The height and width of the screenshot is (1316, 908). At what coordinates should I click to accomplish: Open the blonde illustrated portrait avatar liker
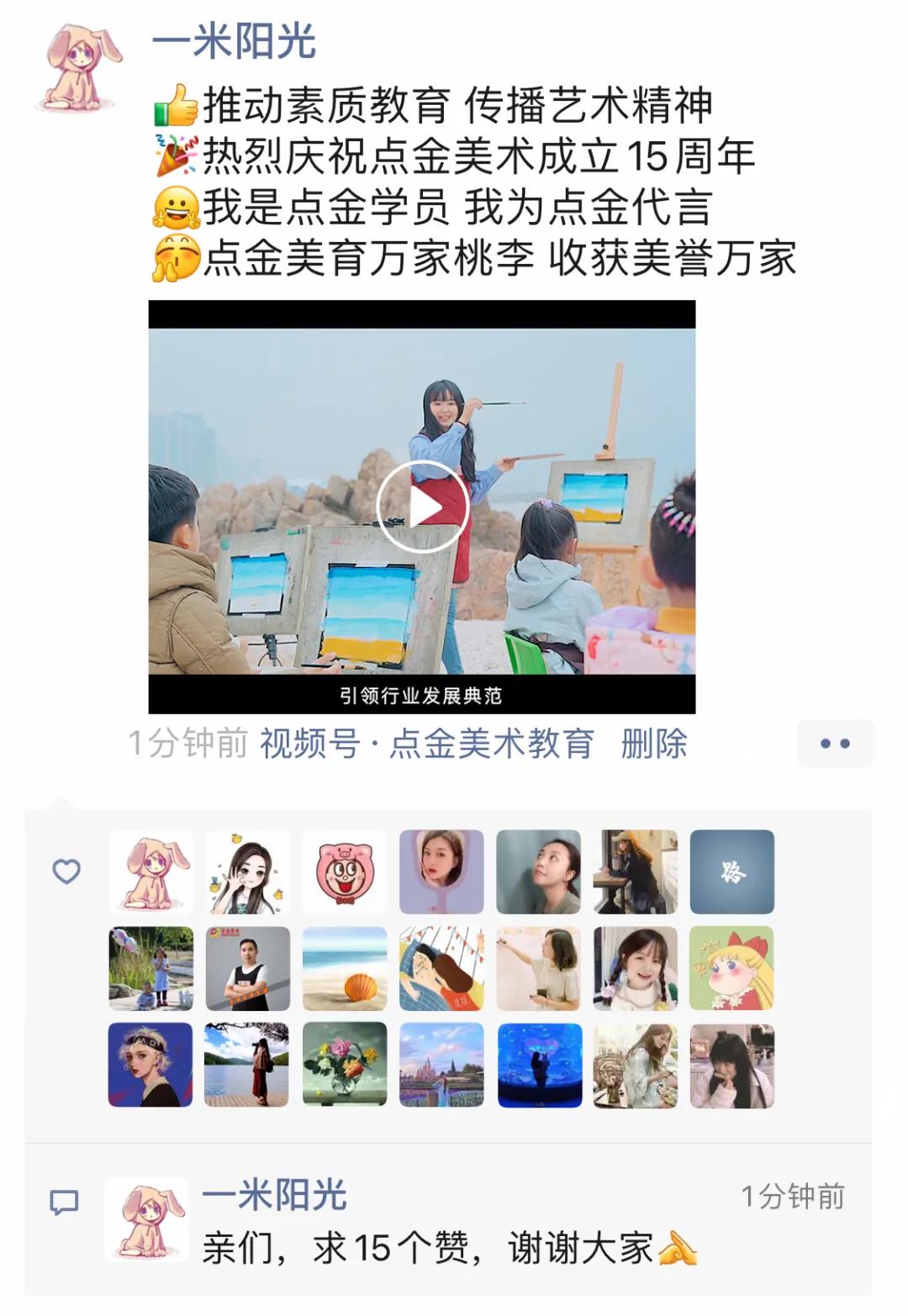pyautogui.click(x=150, y=1064)
